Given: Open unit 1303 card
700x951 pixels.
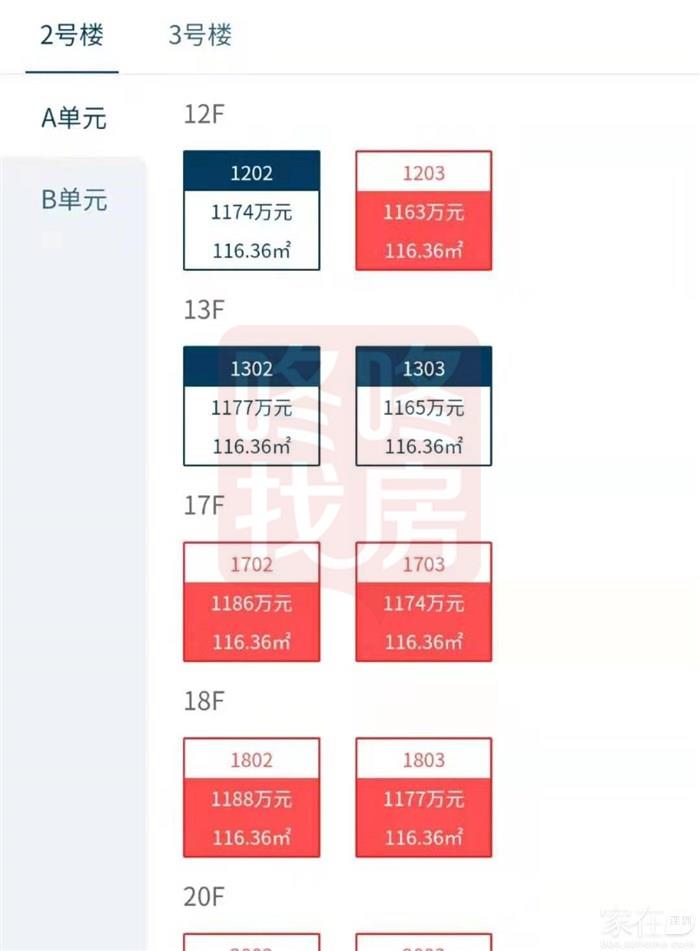Looking at the screenshot, I should [423, 406].
